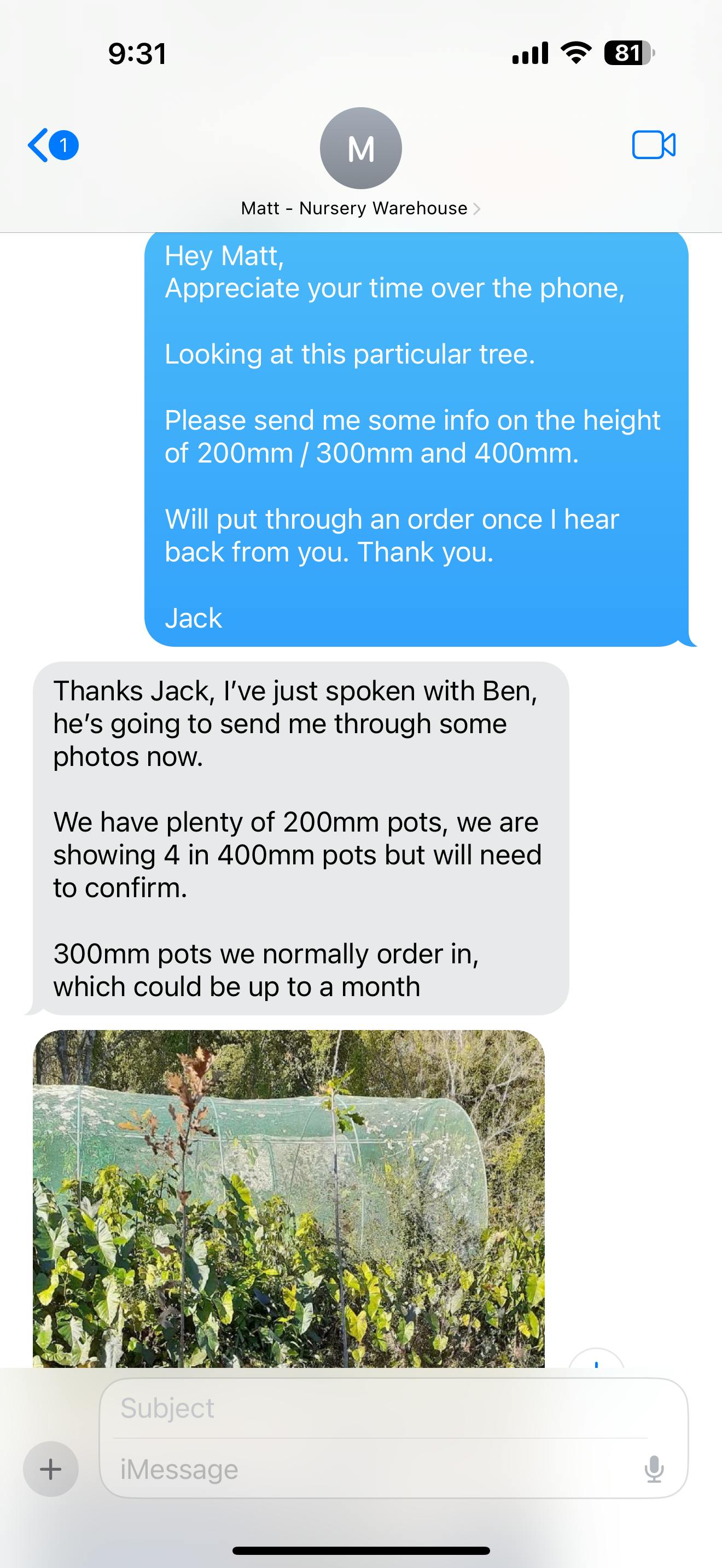Record audio with the microphone icon

[x=654, y=1469]
